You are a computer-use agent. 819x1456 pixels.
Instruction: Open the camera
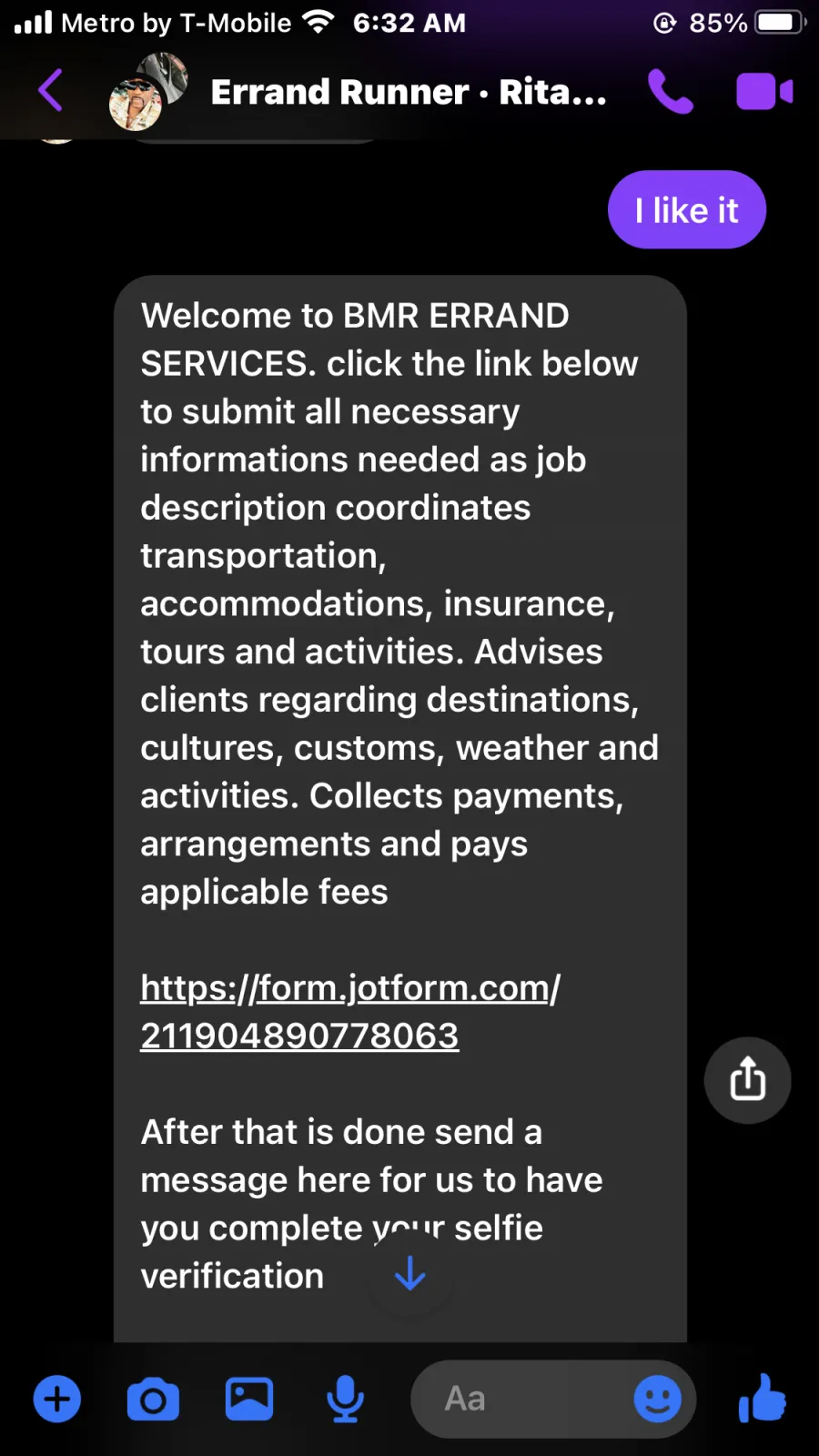[153, 1400]
